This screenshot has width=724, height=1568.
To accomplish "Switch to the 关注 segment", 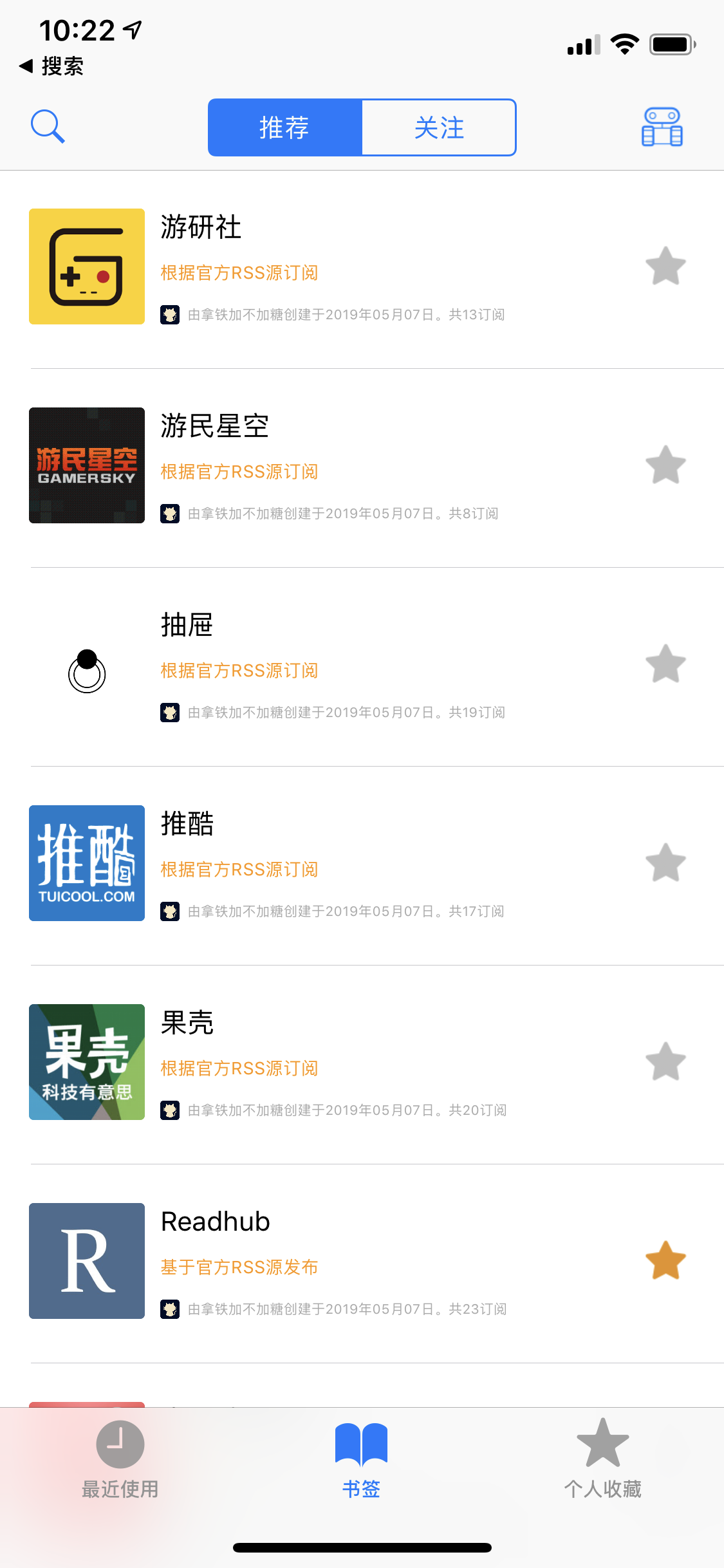I will pyautogui.click(x=439, y=127).
